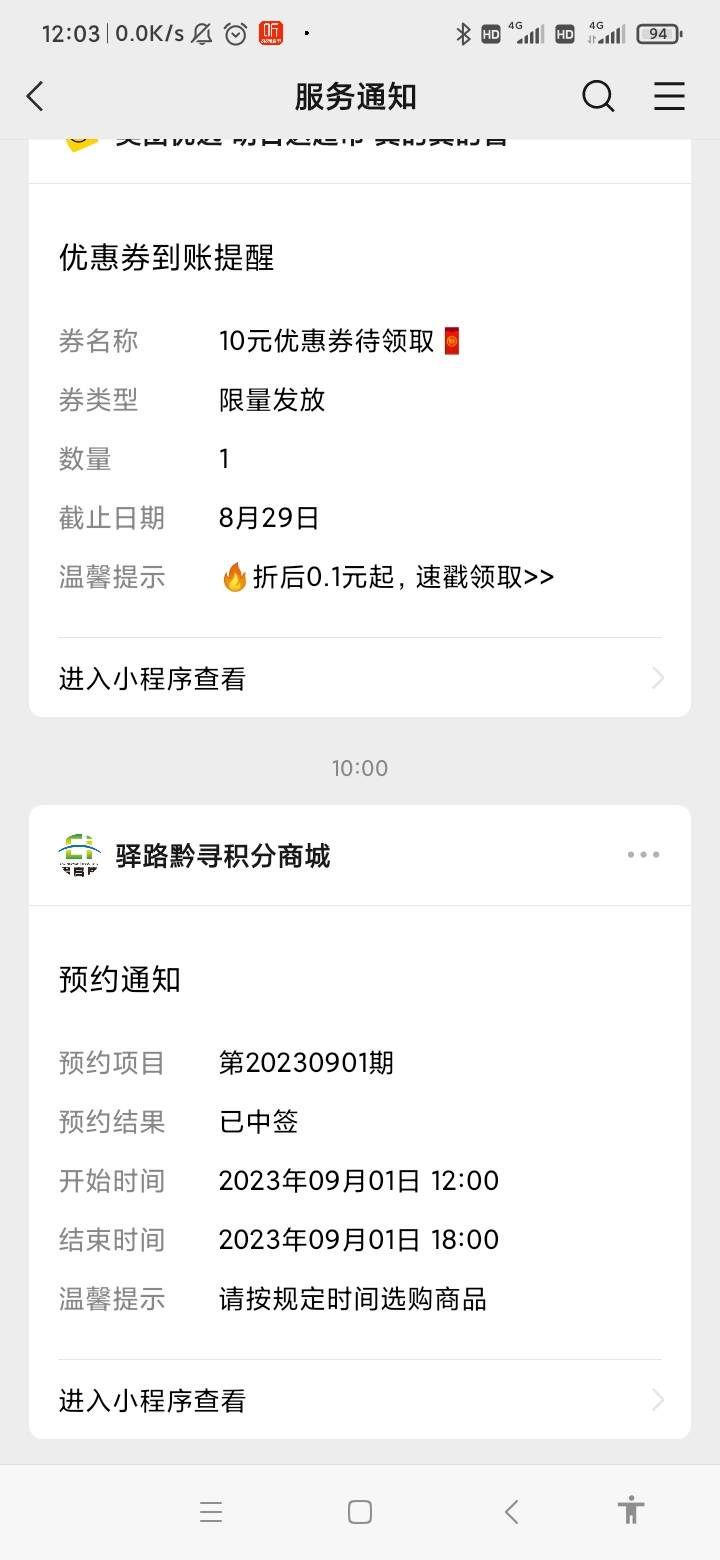Open search in the 服务通知 header
Viewport: 720px width, 1560px height.
pyautogui.click(x=598, y=97)
